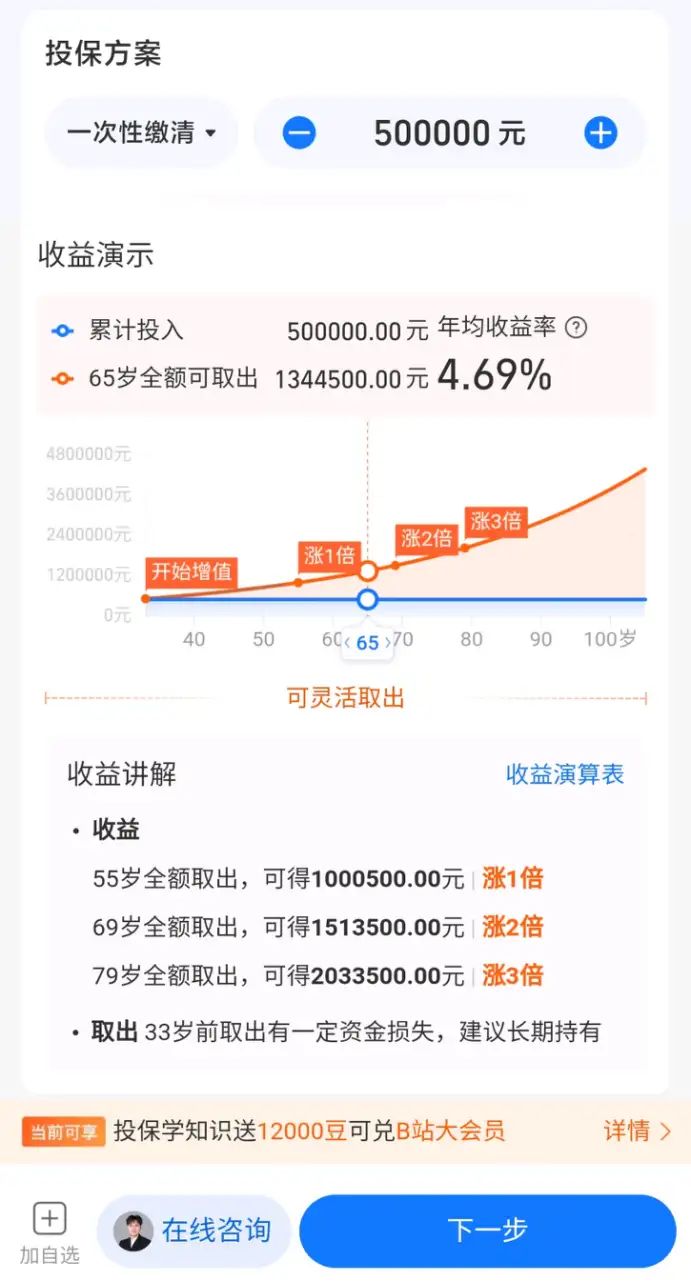Open the 一次性缴清 payment dropdown
691x1282 pixels.
pyautogui.click(x=141, y=133)
